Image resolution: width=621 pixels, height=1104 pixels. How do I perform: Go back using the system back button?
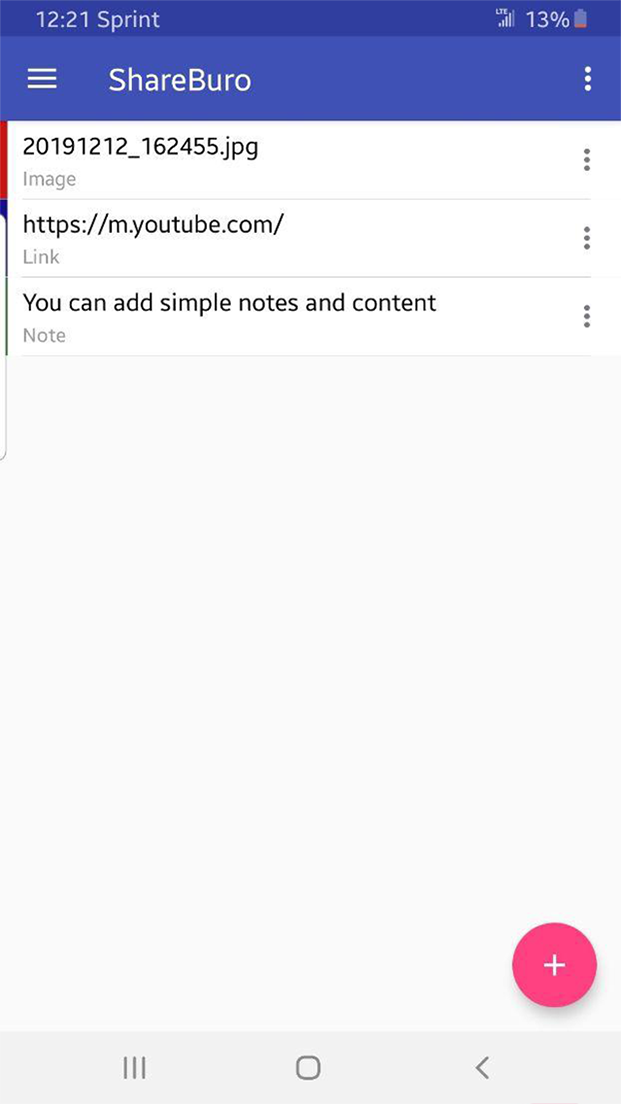pos(482,1067)
